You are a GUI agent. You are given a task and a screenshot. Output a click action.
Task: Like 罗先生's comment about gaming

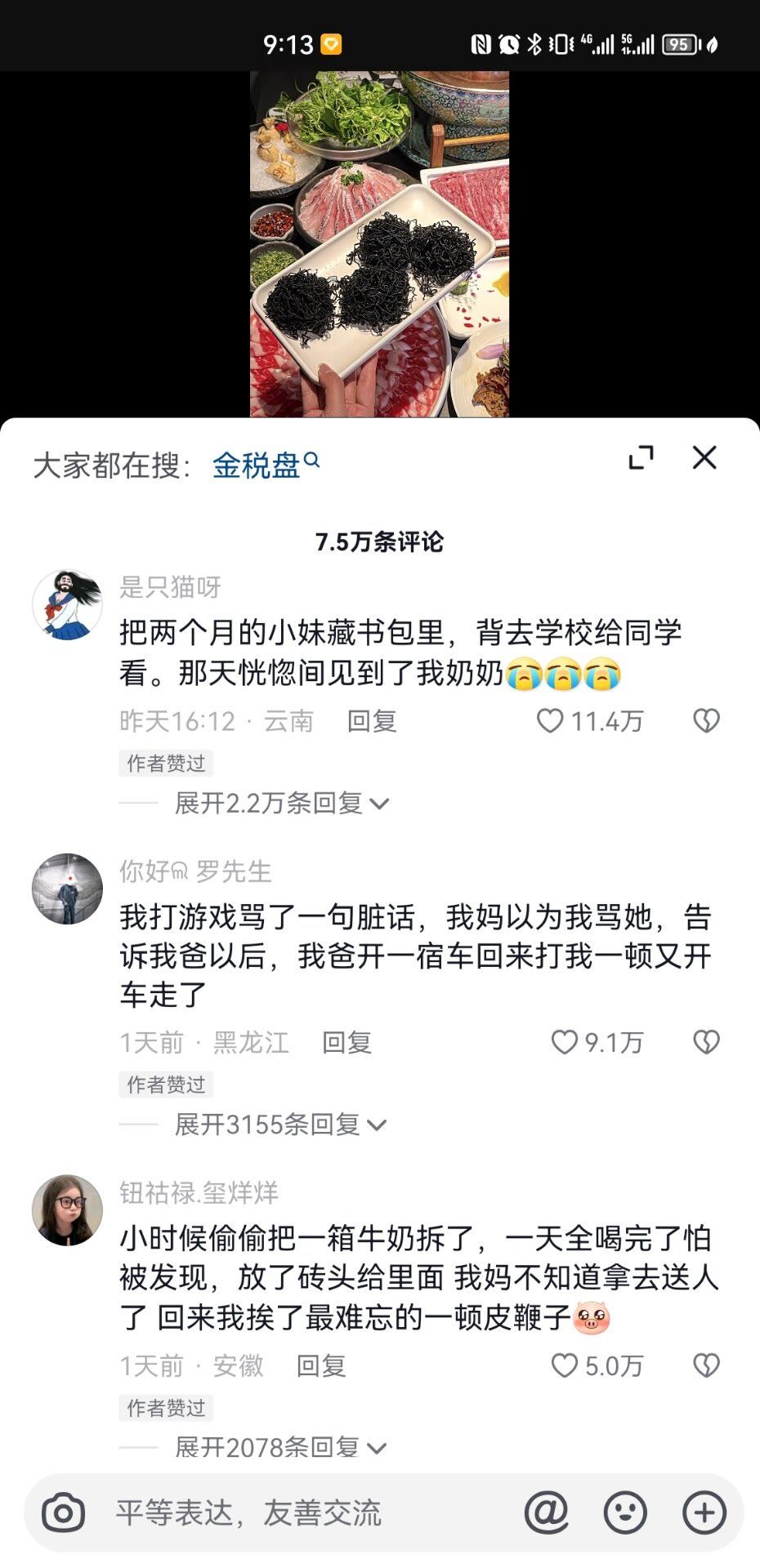pyautogui.click(x=565, y=1042)
